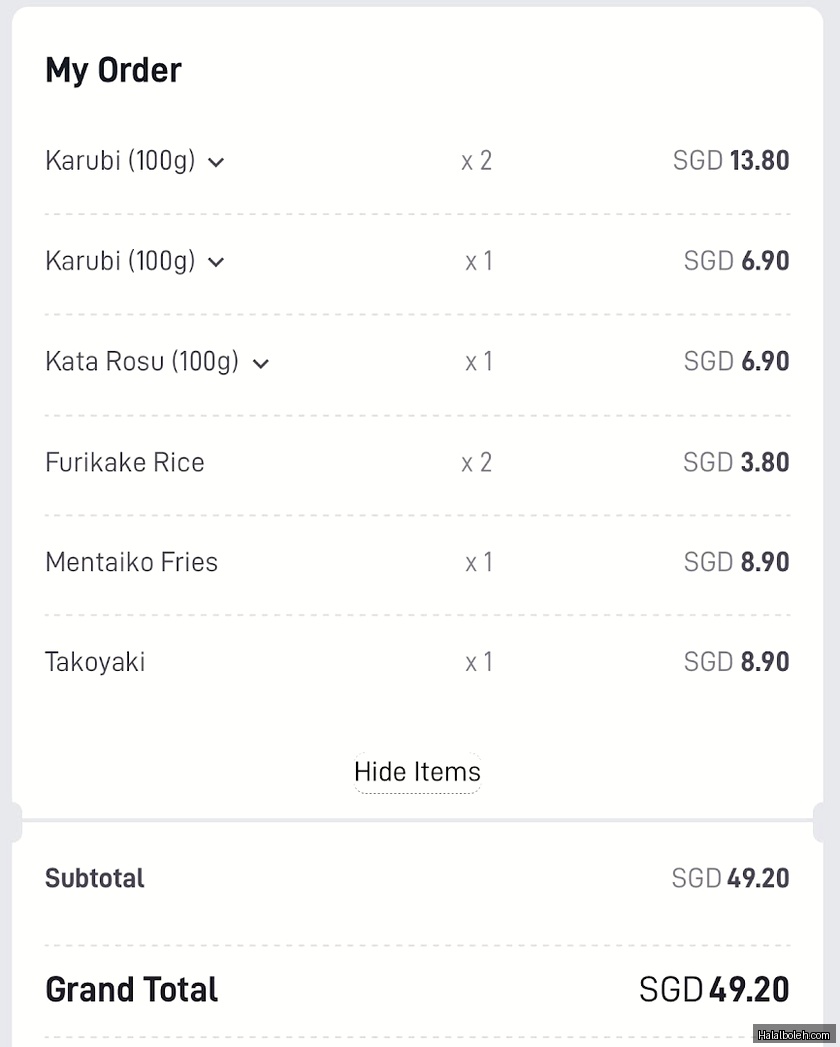Click the quantity x 2 beside Karubi
This screenshot has height=1047, width=840.
(477, 160)
